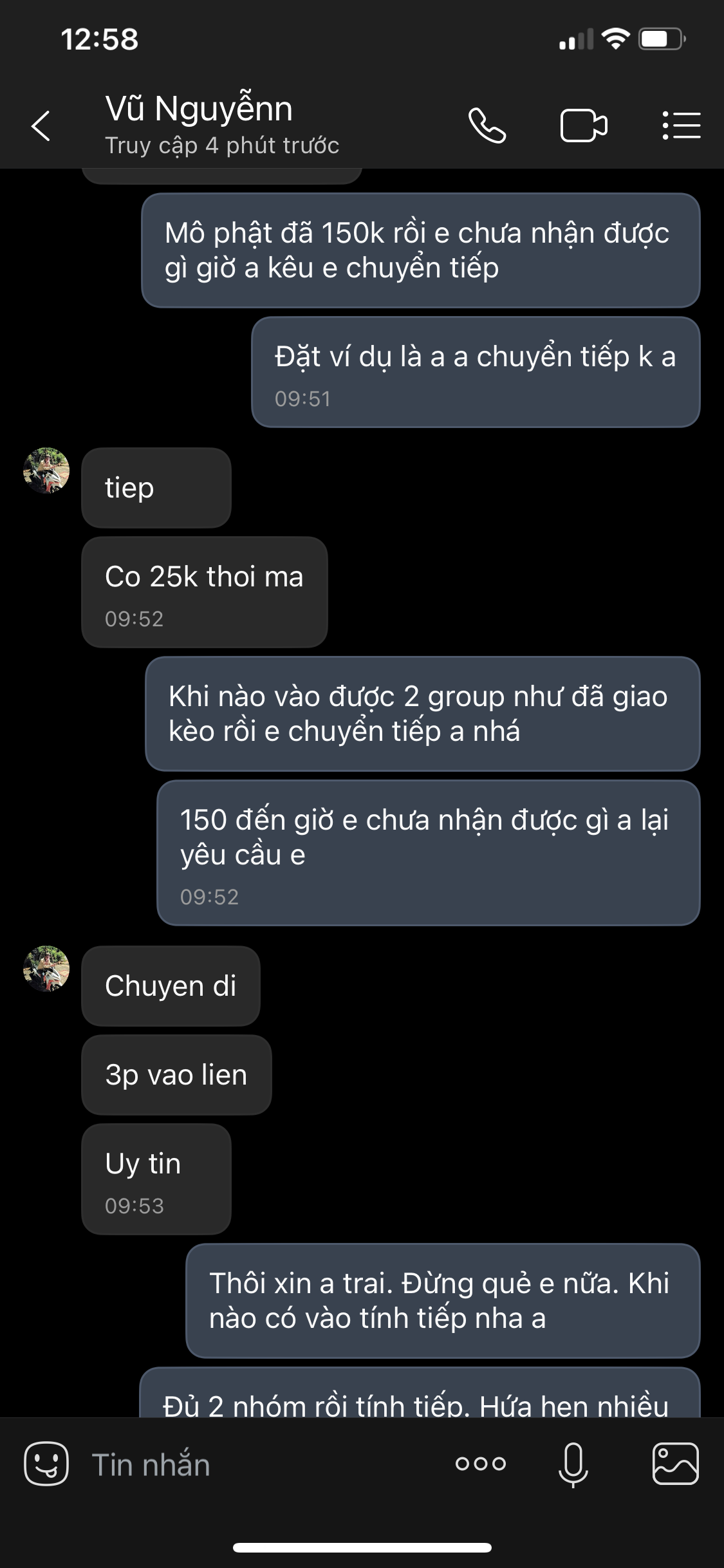
Task: Start a video call with Vũ Nguyễnn
Action: [x=584, y=126]
